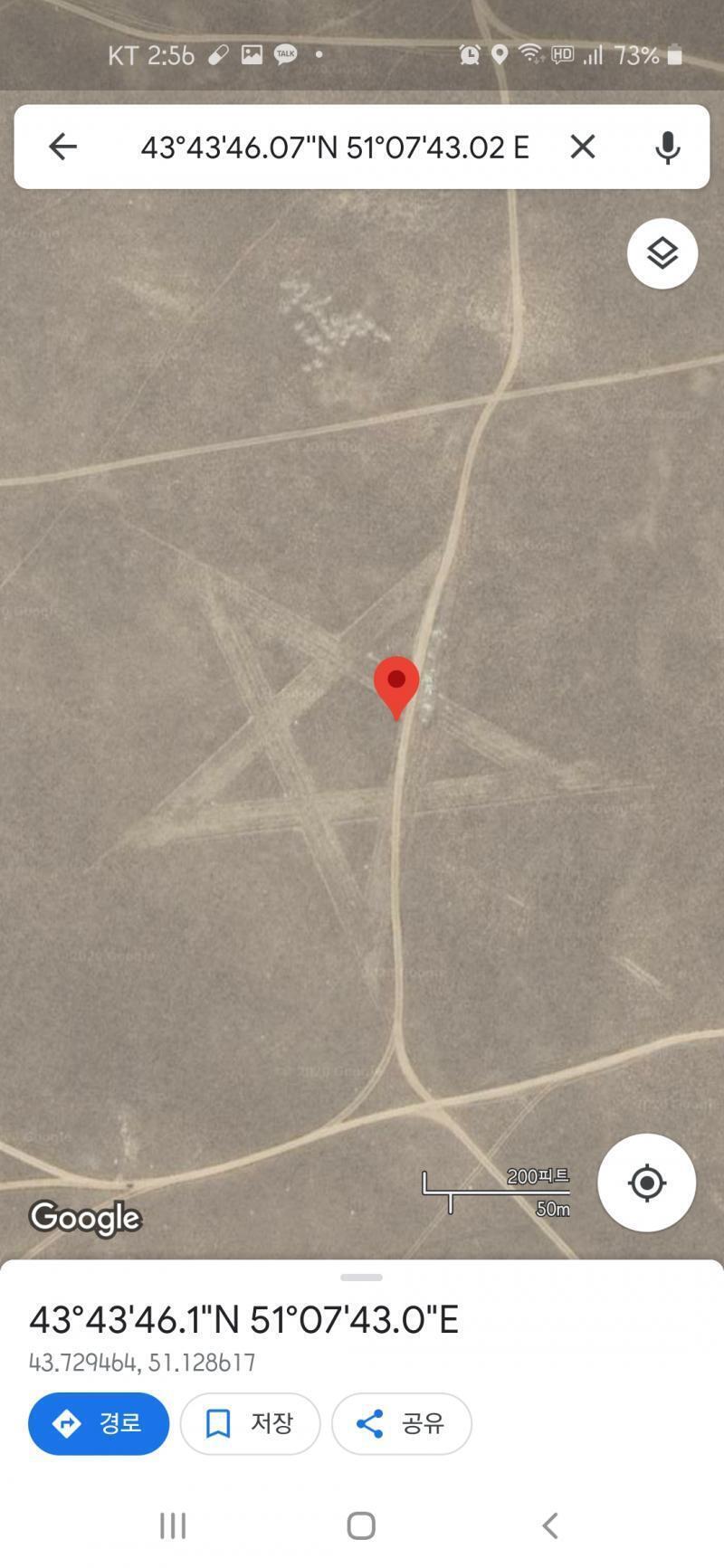Screen dimensions: 724x1568
Task: Open recent apps from the navigation bar
Action: (173, 1525)
